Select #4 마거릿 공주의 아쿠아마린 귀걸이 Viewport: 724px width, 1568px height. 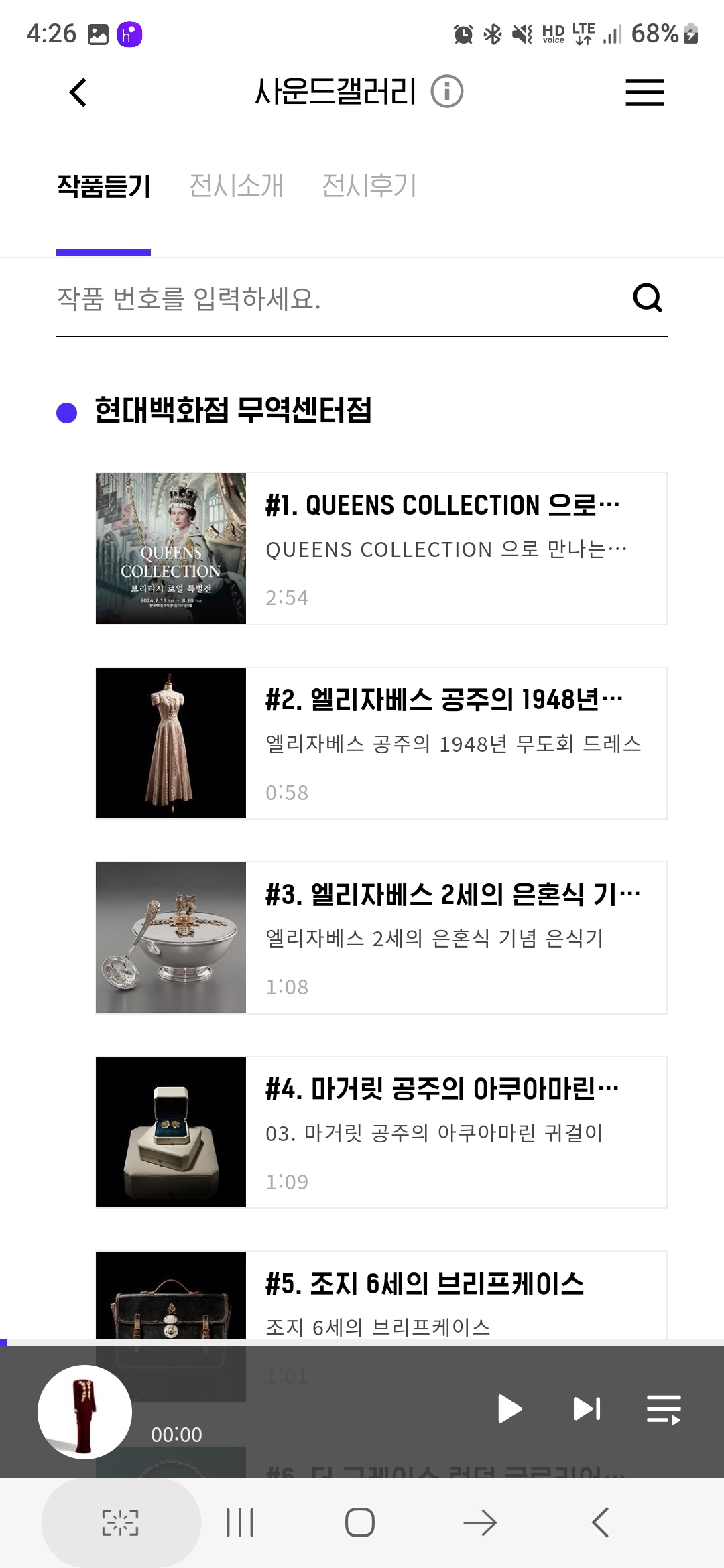pos(381,1132)
